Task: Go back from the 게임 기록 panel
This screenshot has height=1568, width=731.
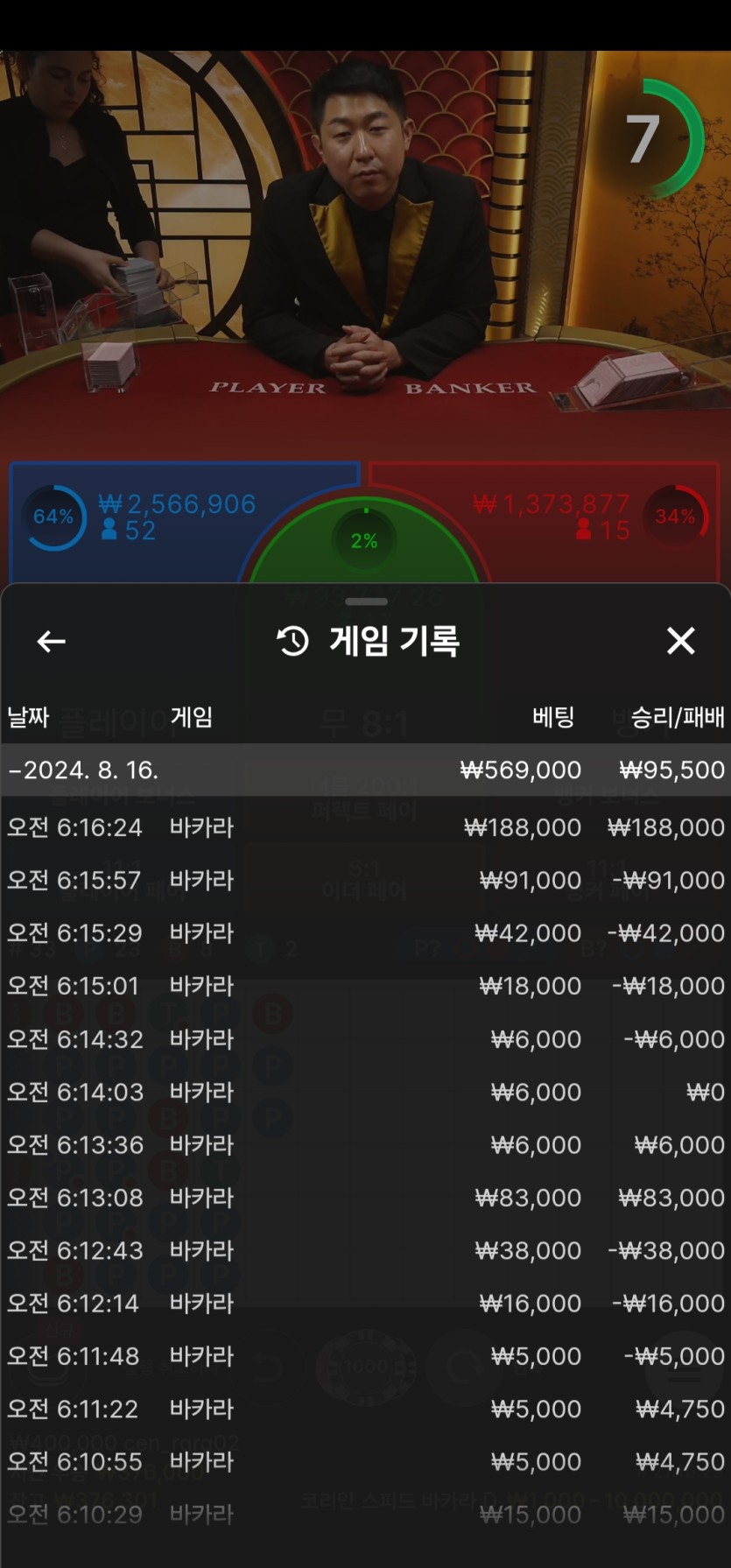Action: click(x=52, y=642)
